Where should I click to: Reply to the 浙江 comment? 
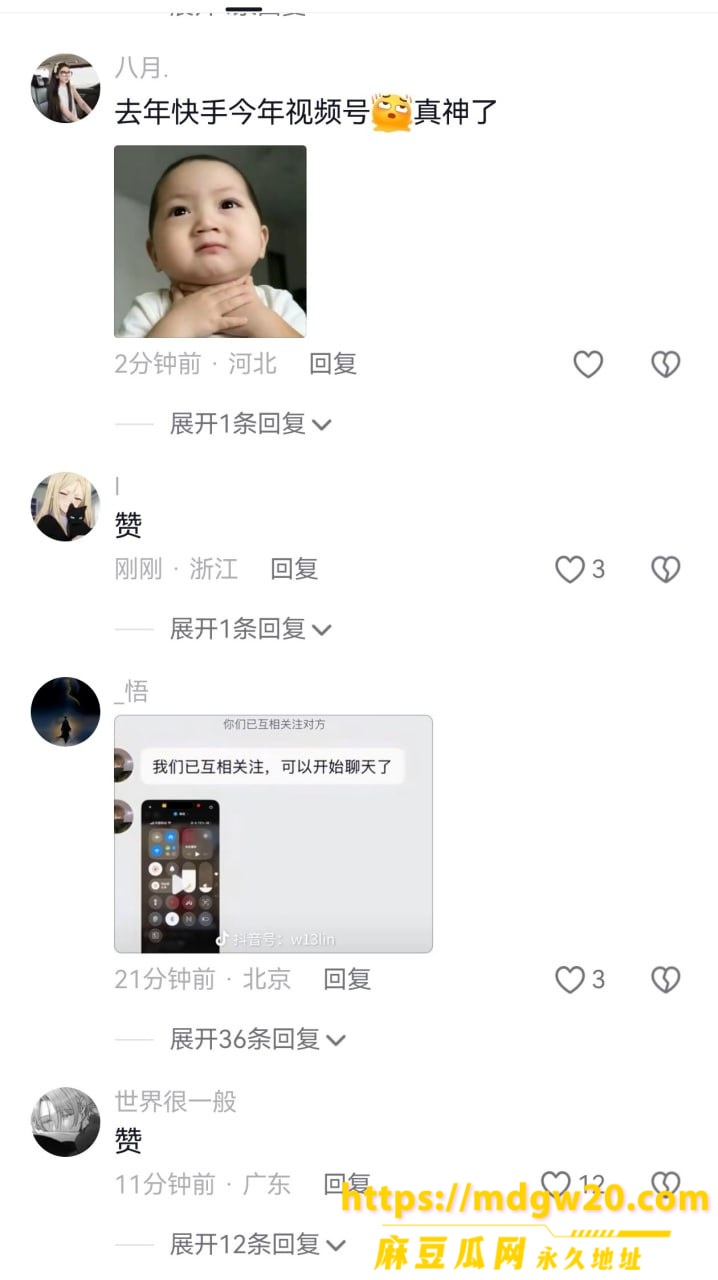coord(294,569)
